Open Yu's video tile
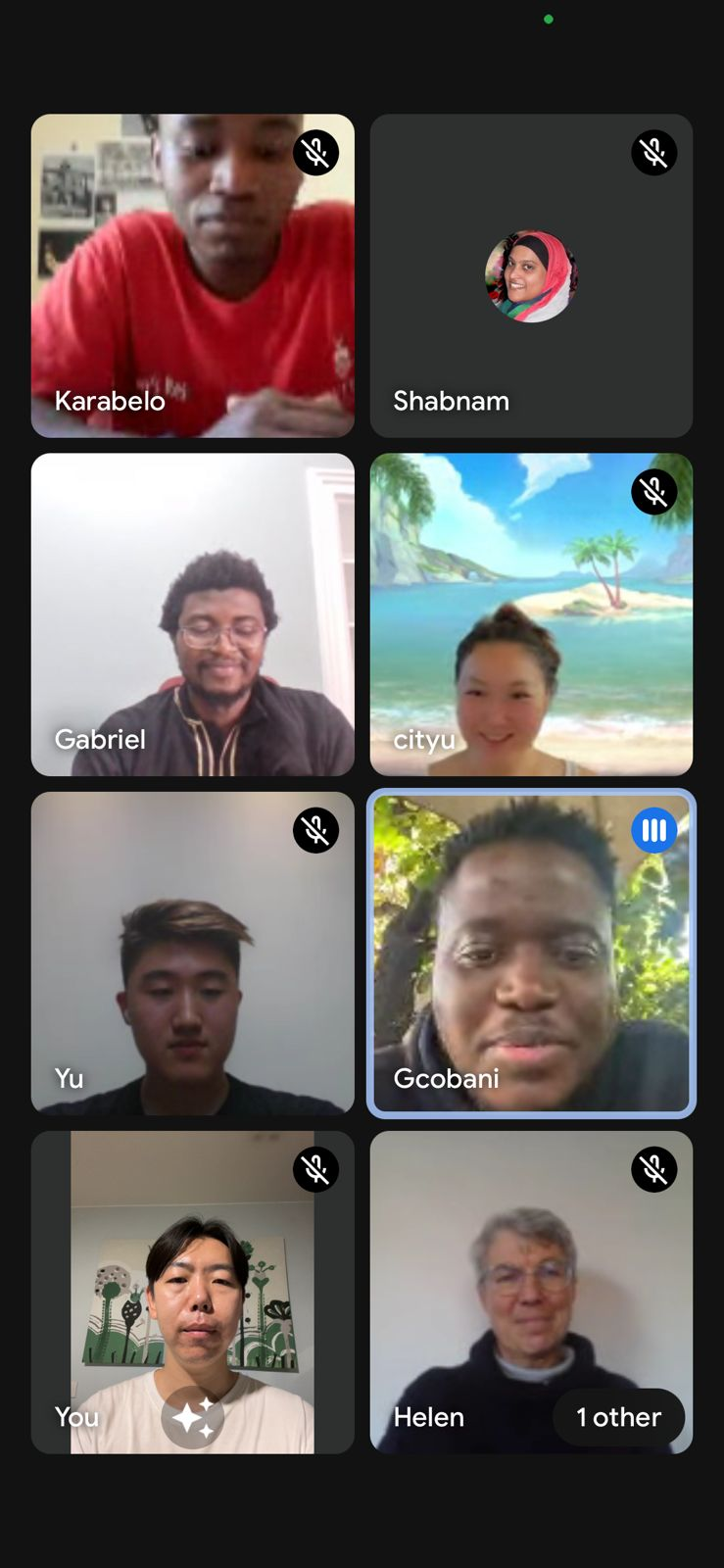Image resolution: width=724 pixels, height=1568 pixels. pyautogui.click(x=192, y=953)
